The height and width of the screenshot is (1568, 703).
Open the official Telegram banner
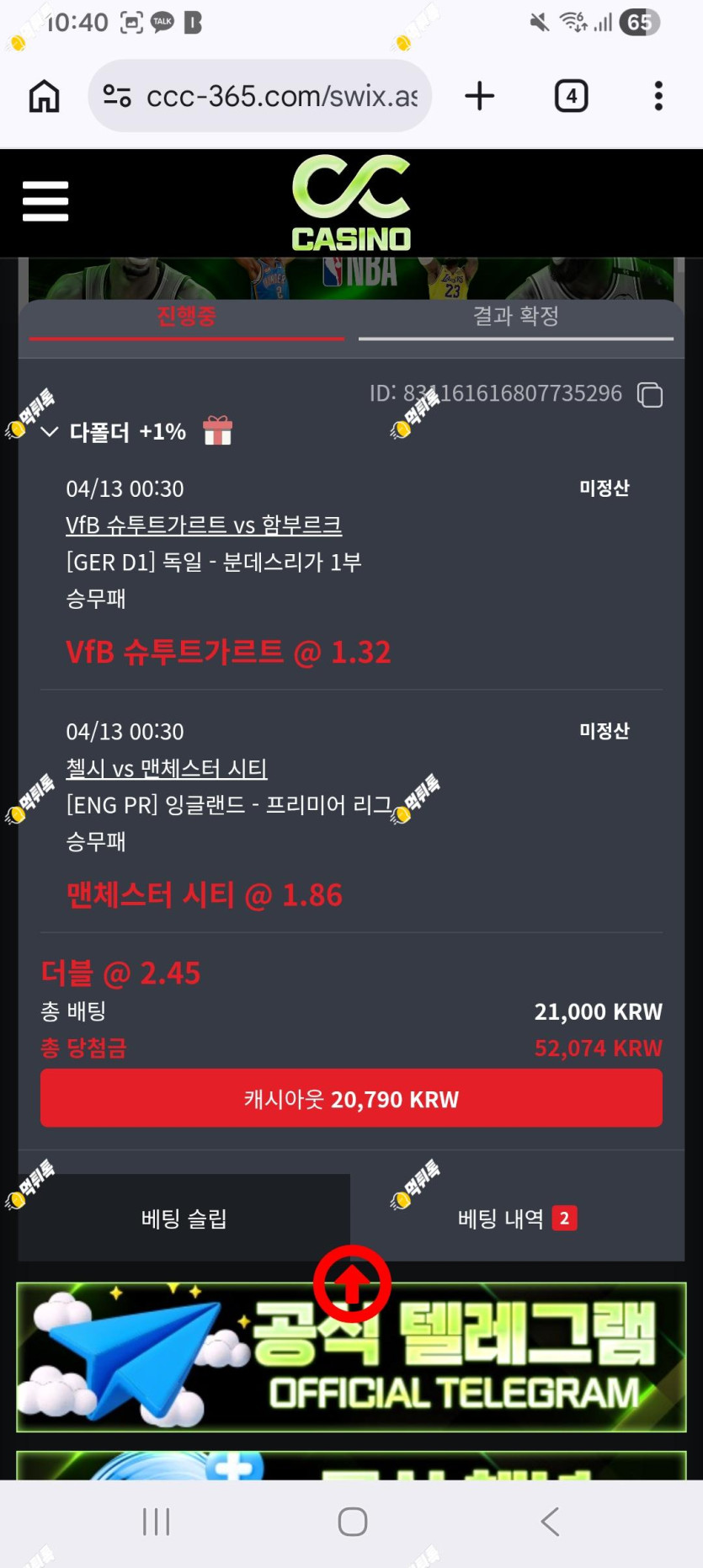pos(351,1357)
